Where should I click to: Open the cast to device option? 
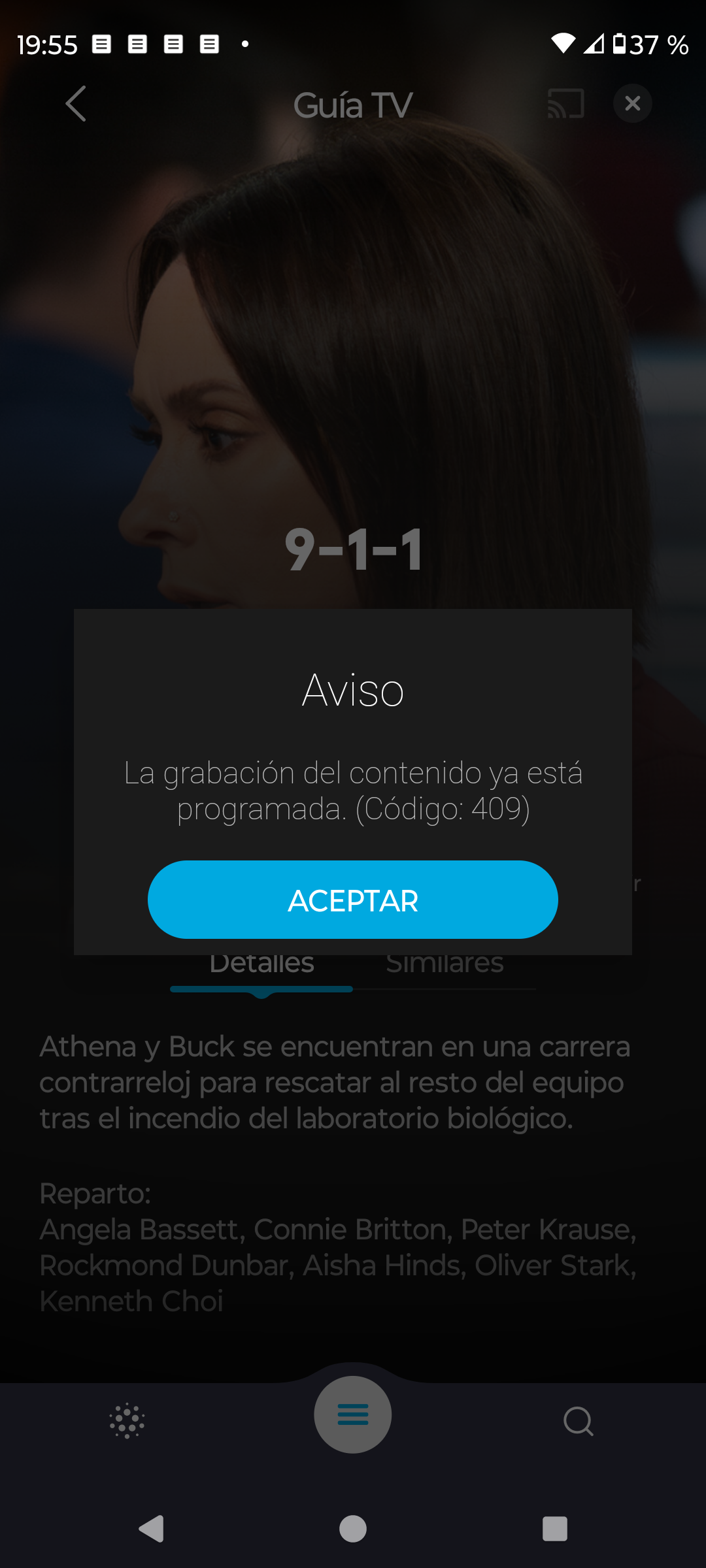coord(565,104)
